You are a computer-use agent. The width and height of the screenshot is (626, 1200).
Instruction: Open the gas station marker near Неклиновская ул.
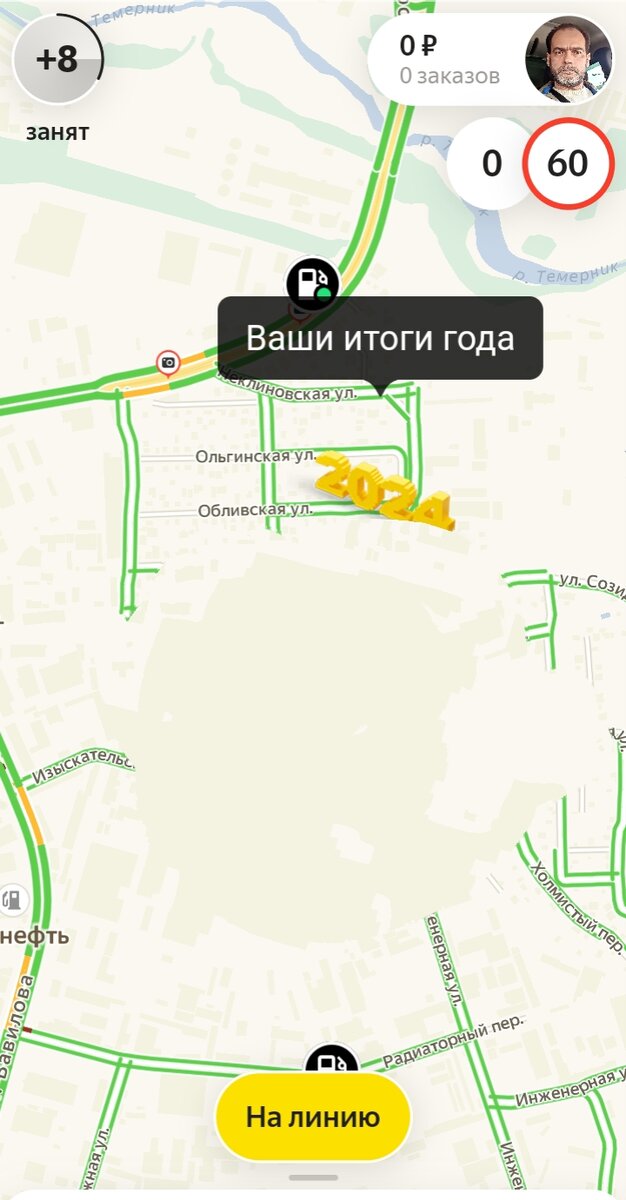(x=312, y=284)
